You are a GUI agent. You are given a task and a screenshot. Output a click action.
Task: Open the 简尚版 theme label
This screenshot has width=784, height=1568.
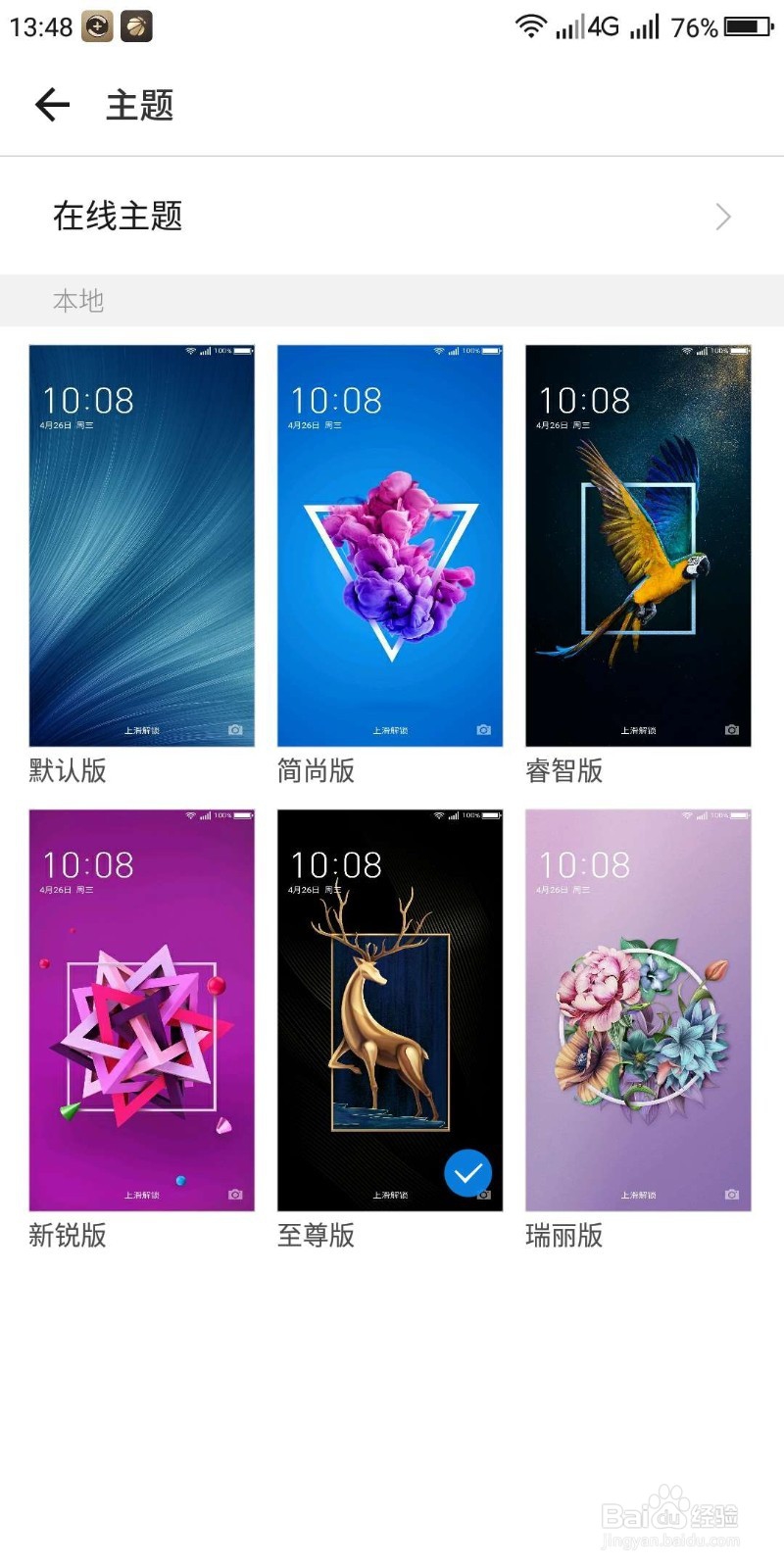(317, 771)
